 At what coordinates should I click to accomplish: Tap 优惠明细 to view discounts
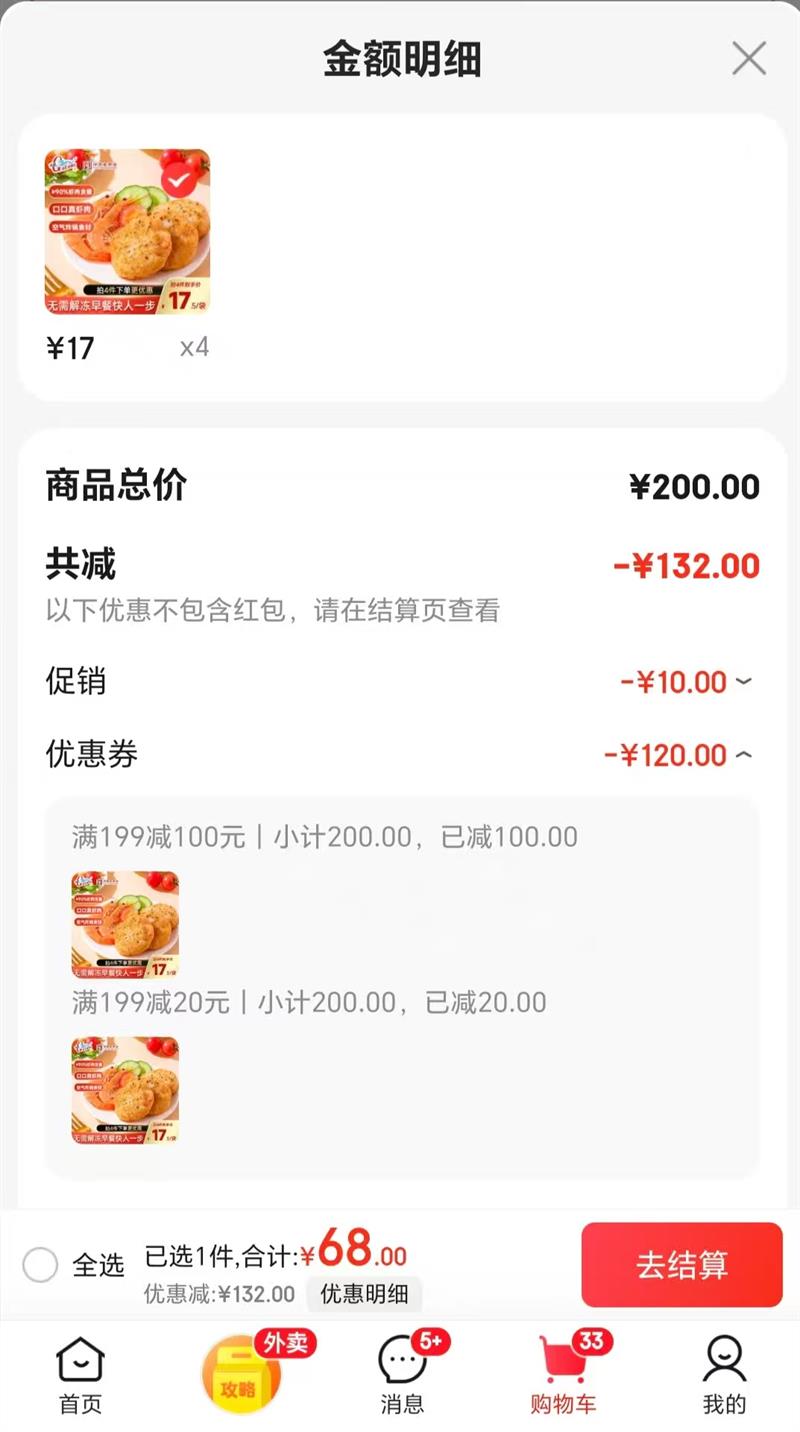click(x=364, y=1294)
